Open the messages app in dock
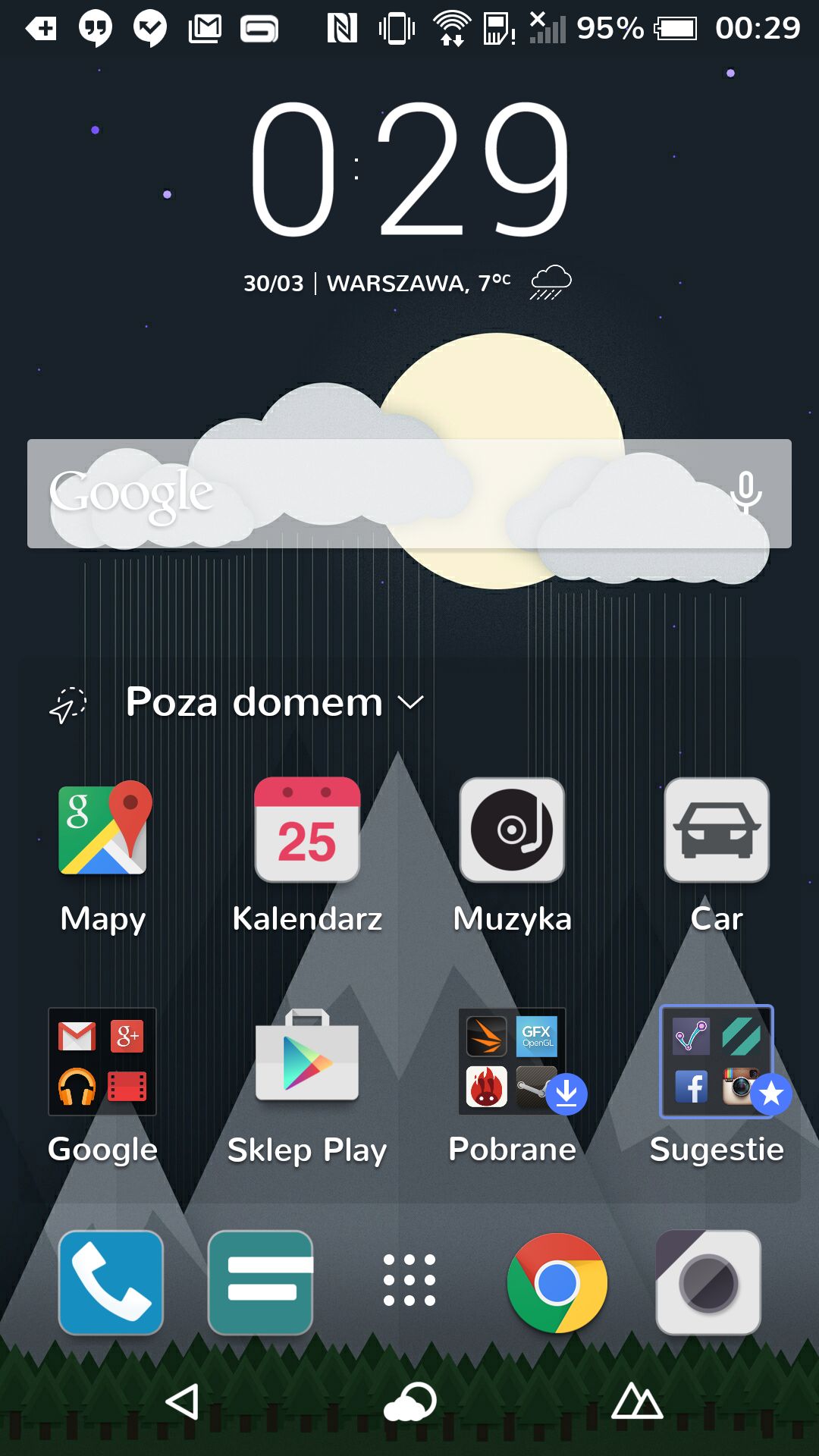The height and width of the screenshot is (1456, 819). (260, 1283)
